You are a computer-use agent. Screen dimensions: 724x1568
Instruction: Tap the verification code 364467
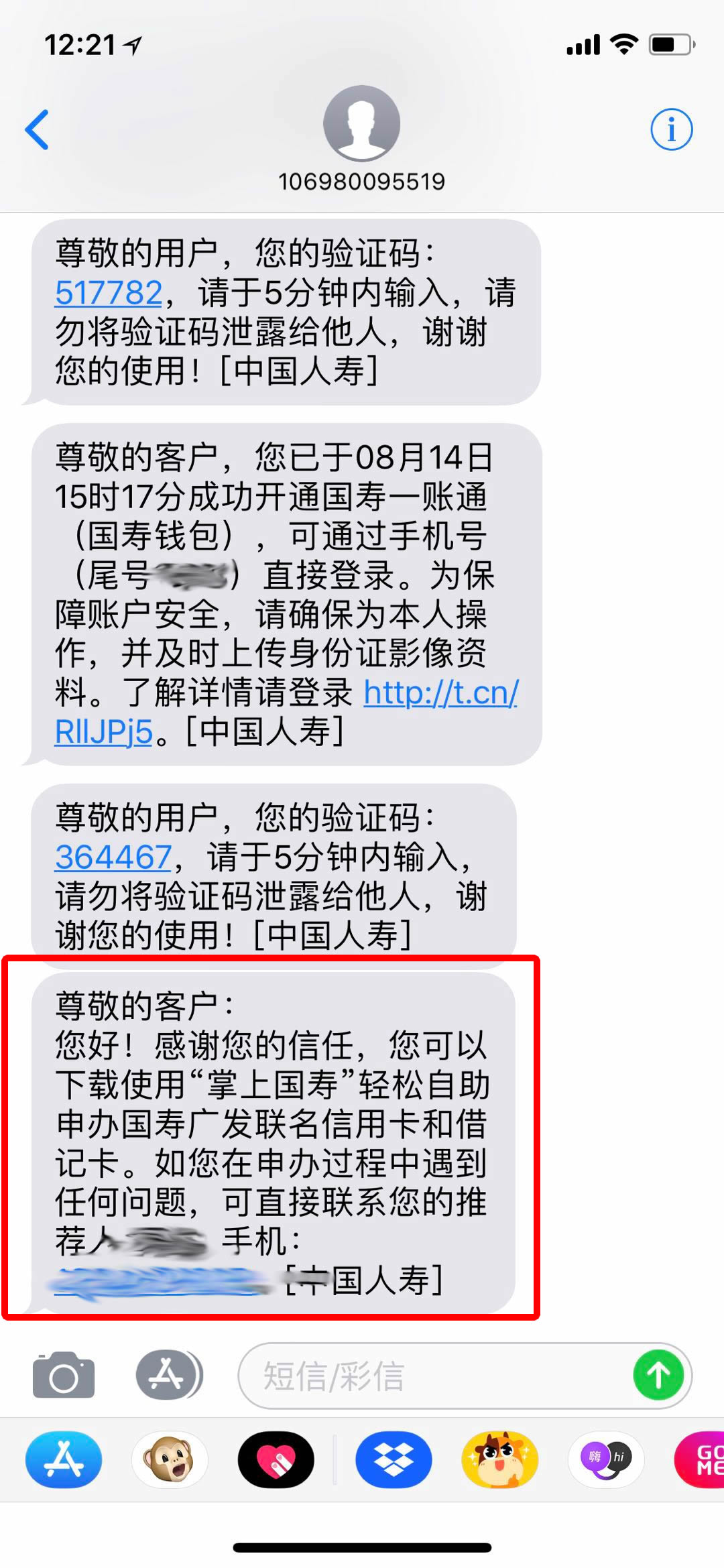113,857
